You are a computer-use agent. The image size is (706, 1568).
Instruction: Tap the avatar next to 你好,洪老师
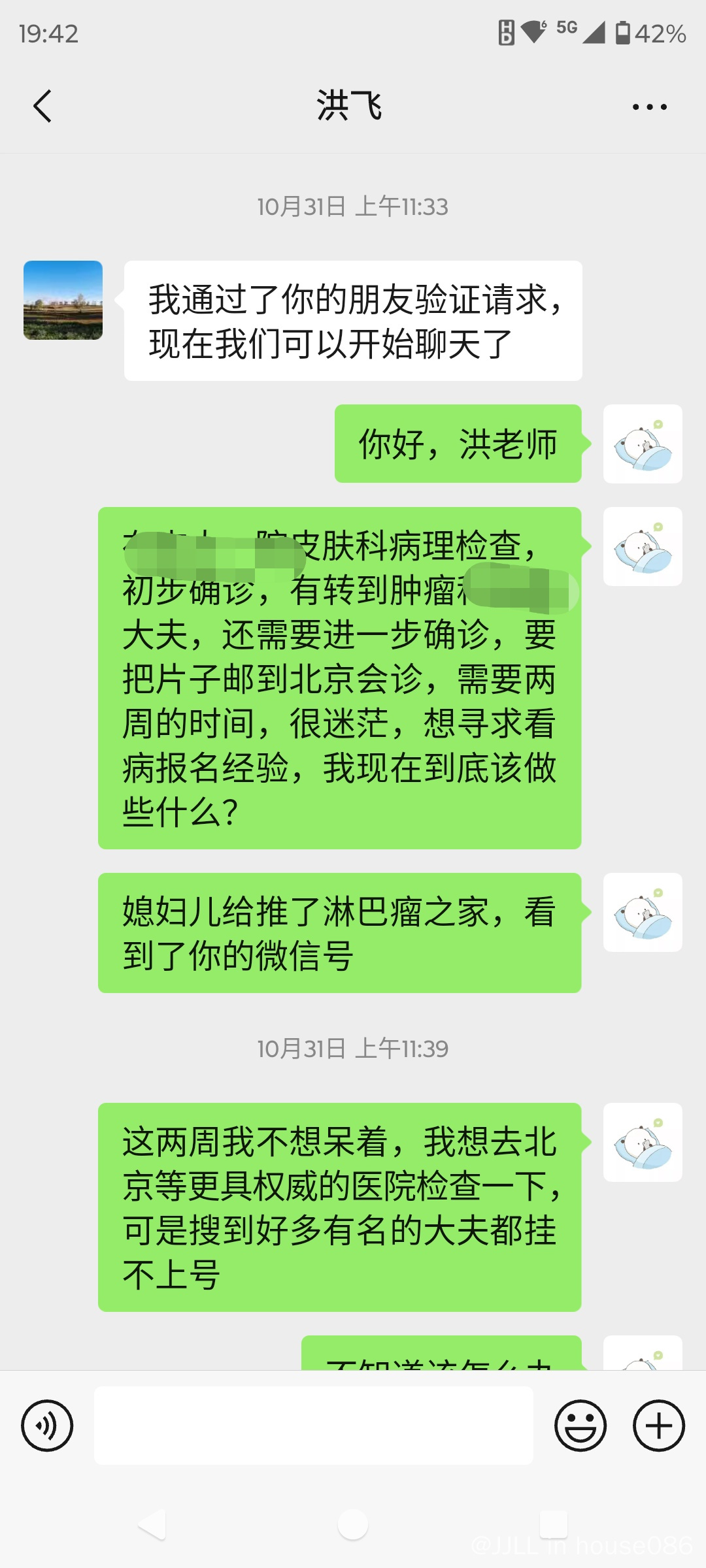[643, 444]
